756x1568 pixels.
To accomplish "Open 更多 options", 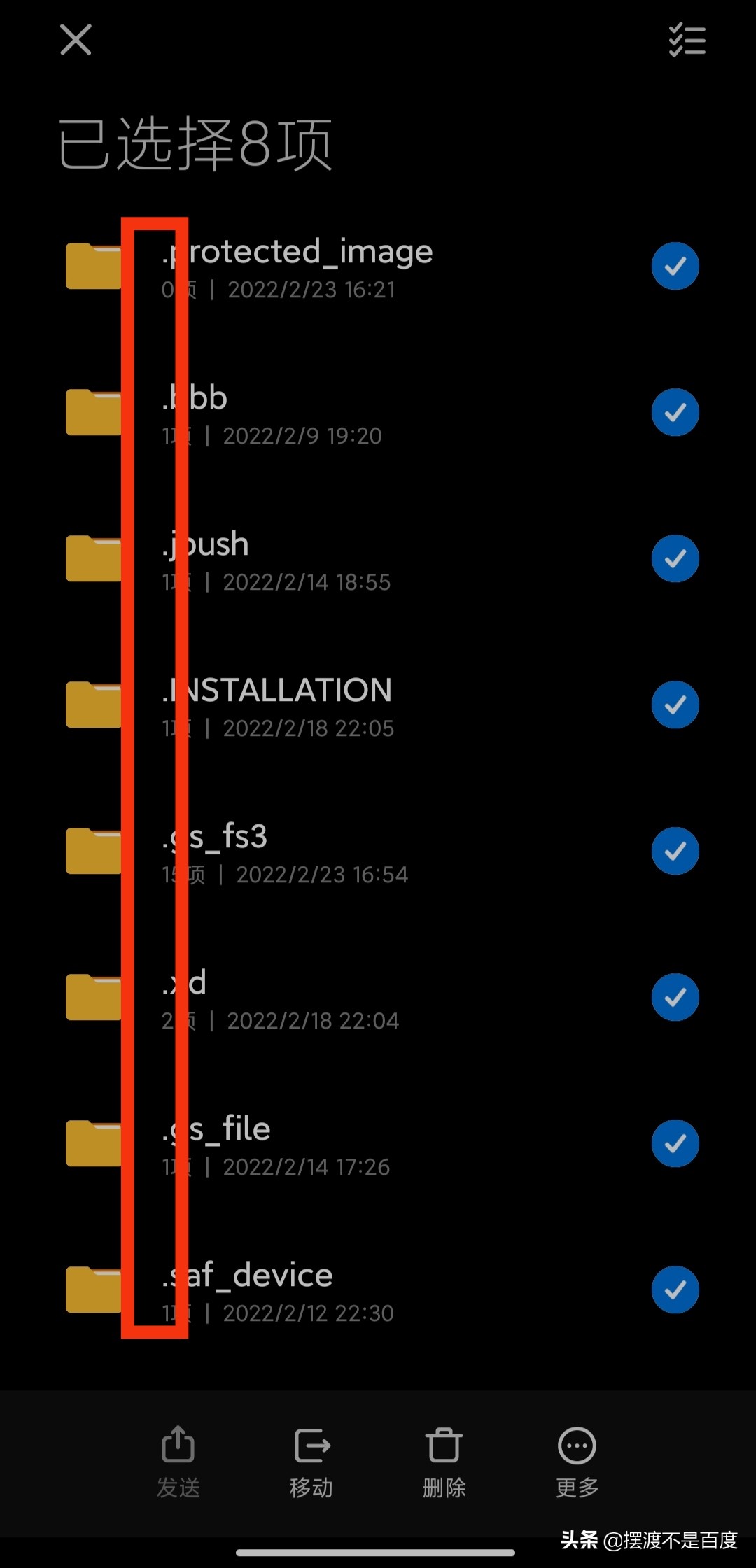I will (x=577, y=1461).
